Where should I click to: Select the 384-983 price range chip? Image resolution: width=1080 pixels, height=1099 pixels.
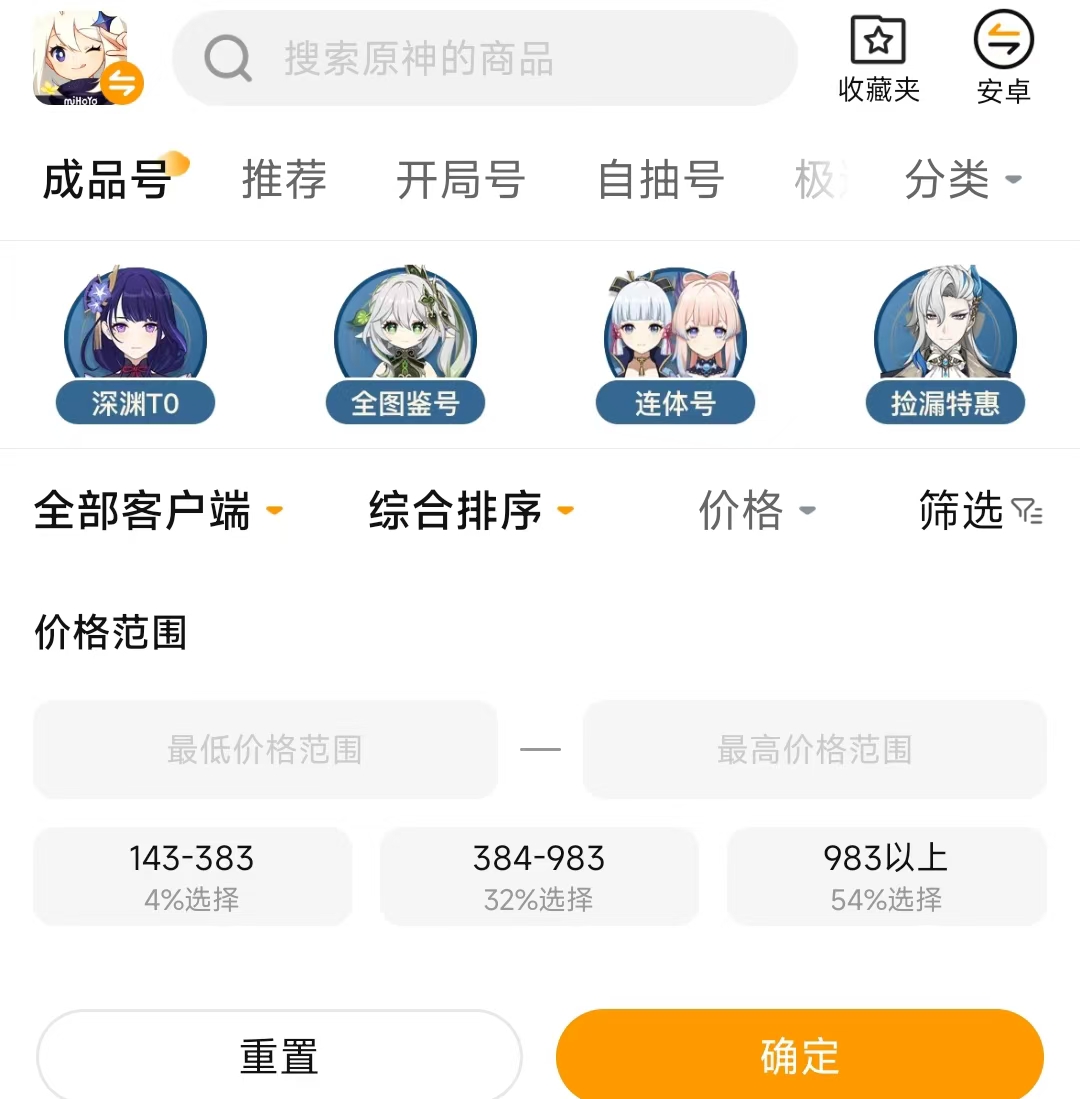(539, 876)
